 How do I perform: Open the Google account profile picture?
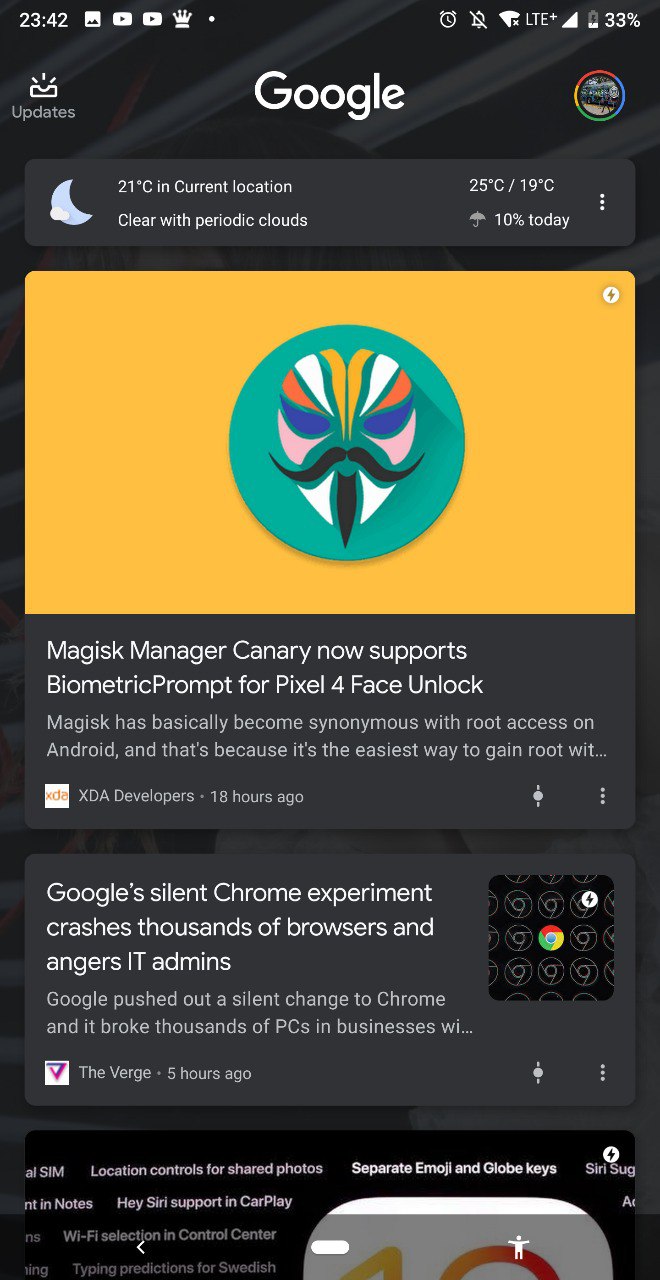(599, 96)
